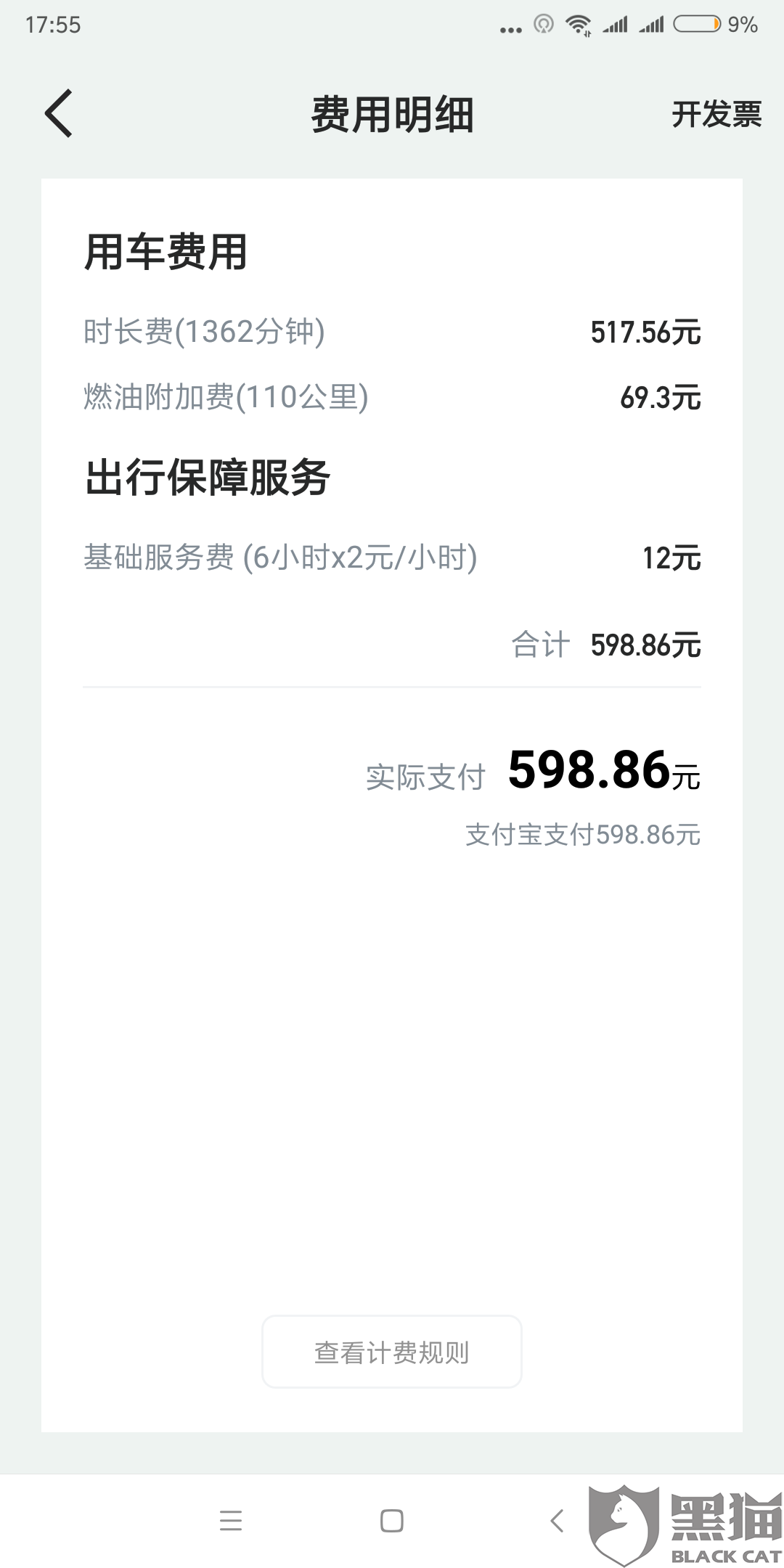Open the recent apps menu button

coord(230,1520)
